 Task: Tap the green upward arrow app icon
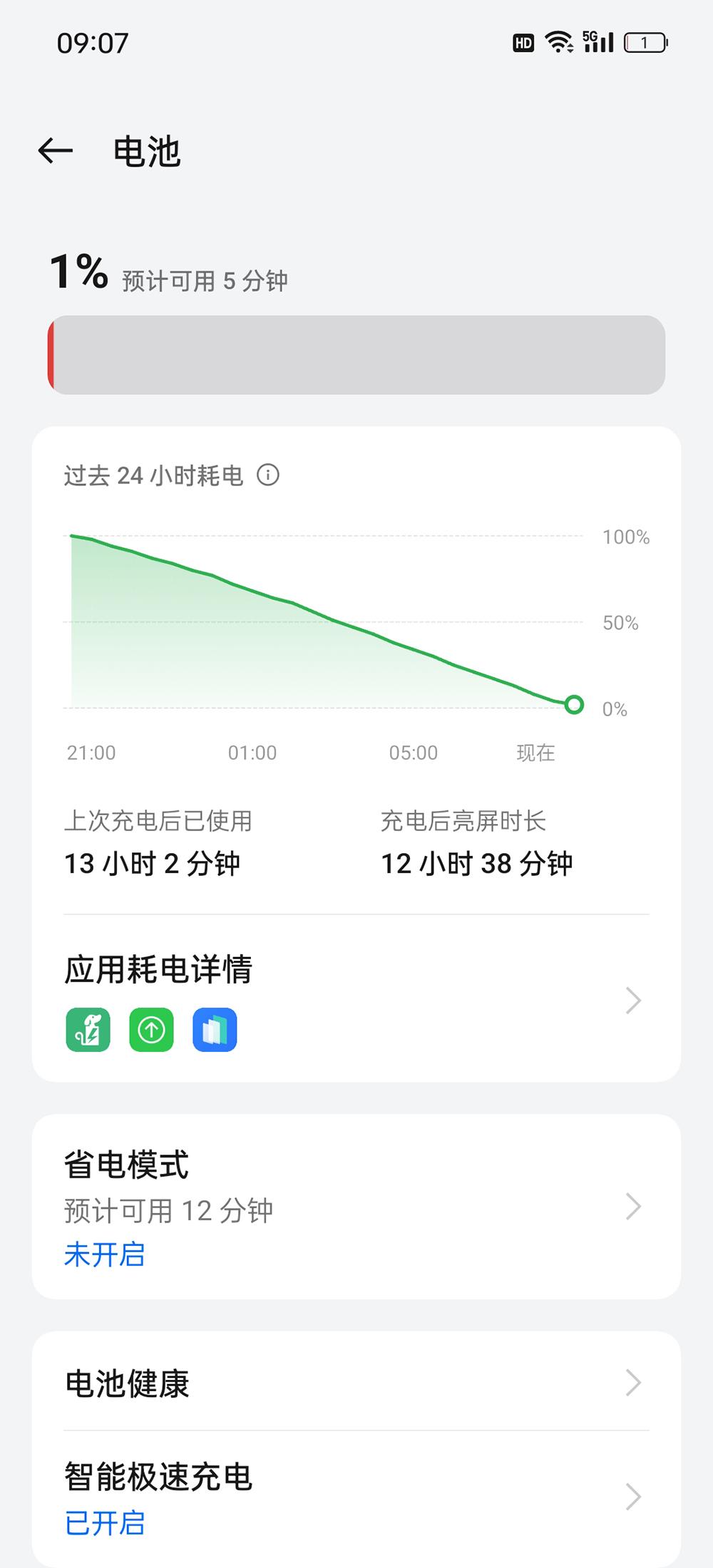pos(150,1031)
